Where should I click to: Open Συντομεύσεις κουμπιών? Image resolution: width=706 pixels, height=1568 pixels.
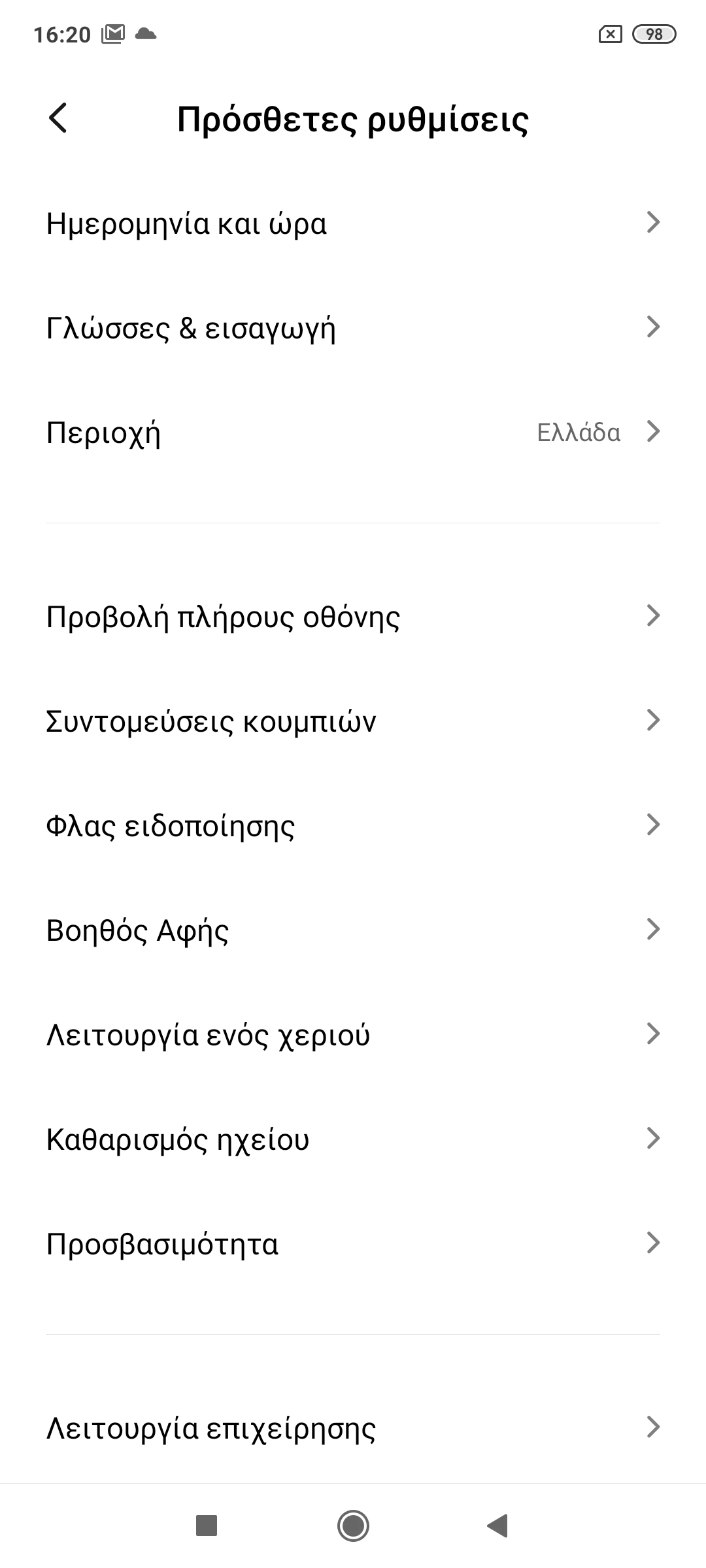pos(353,721)
